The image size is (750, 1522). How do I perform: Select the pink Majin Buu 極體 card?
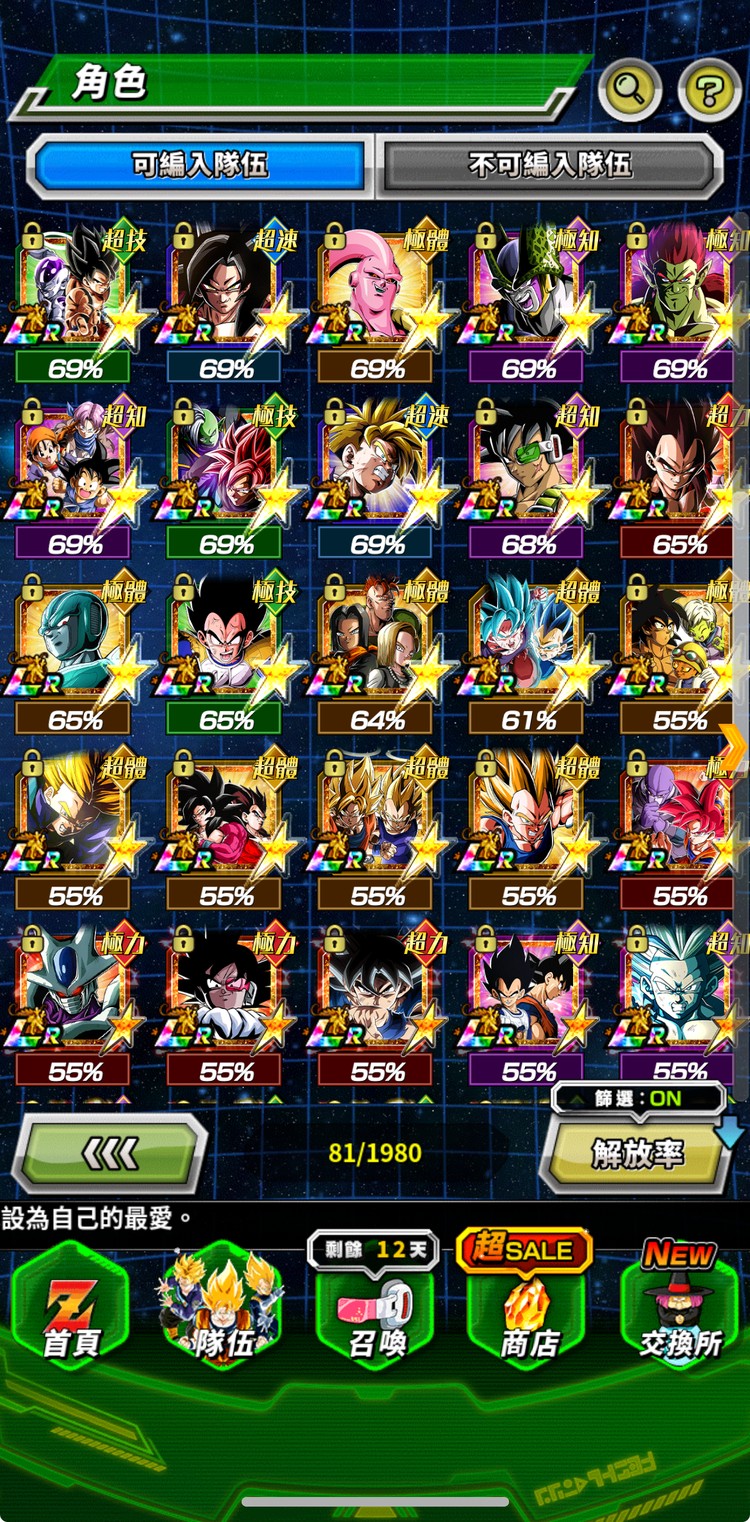pyautogui.click(x=376, y=290)
